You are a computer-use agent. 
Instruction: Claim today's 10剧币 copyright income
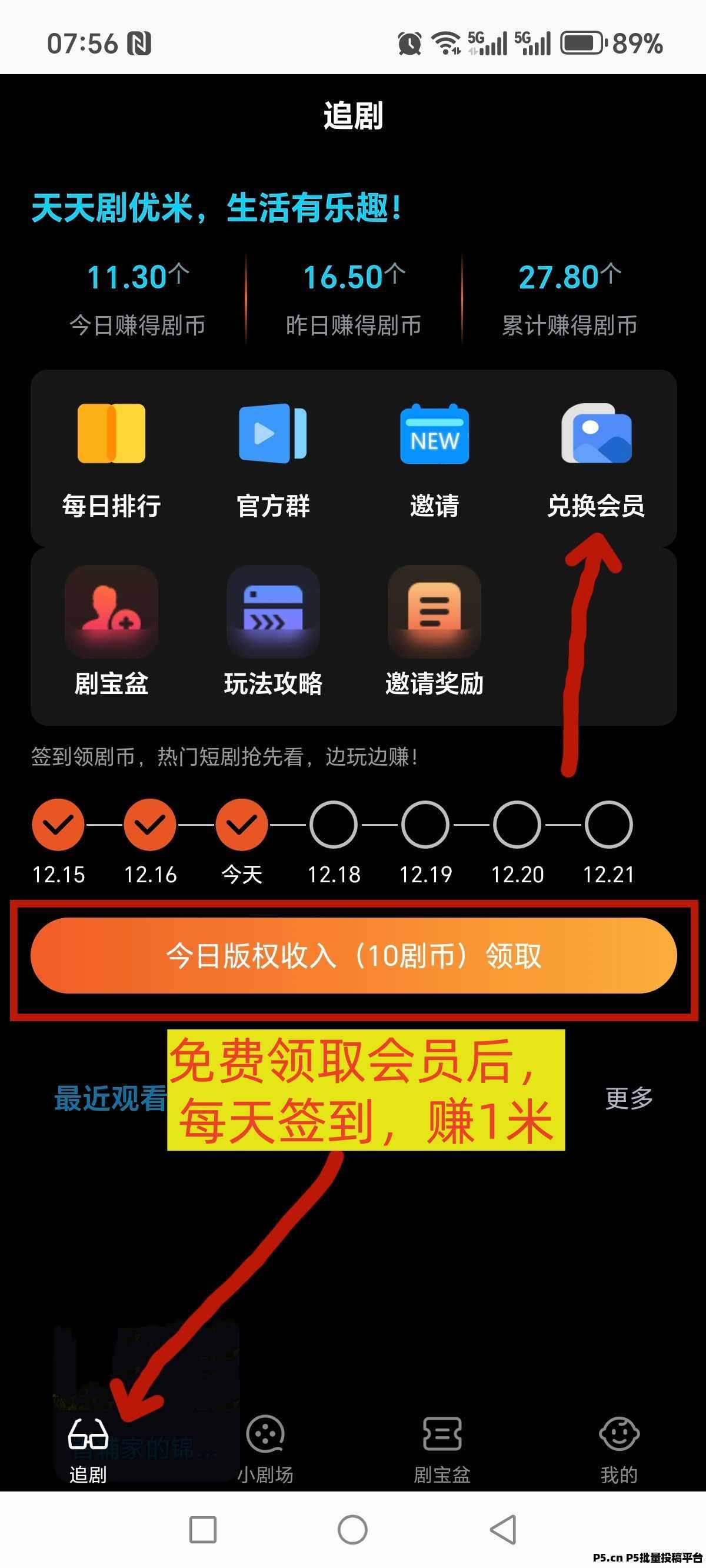click(x=353, y=956)
